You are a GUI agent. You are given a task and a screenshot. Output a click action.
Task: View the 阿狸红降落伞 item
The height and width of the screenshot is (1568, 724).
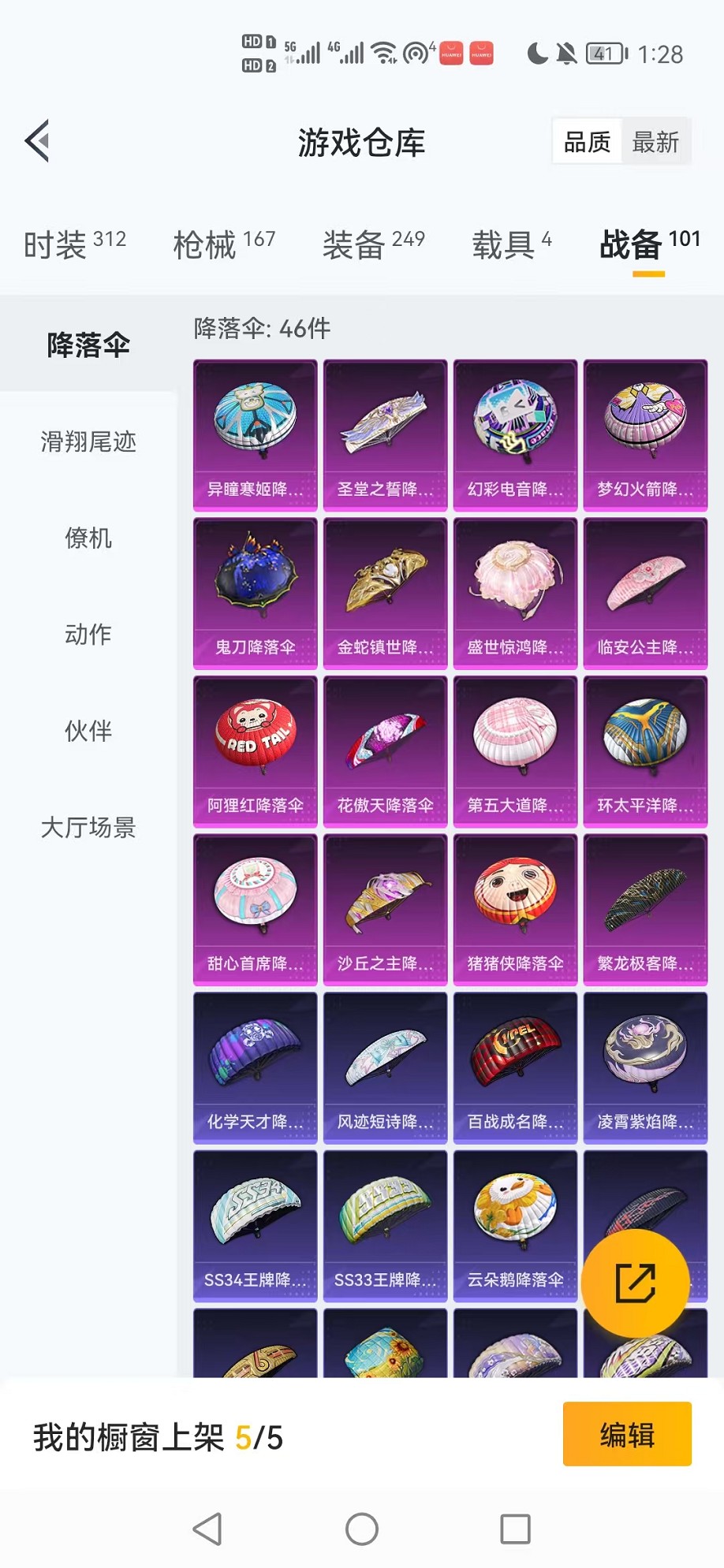click(255, 751)
